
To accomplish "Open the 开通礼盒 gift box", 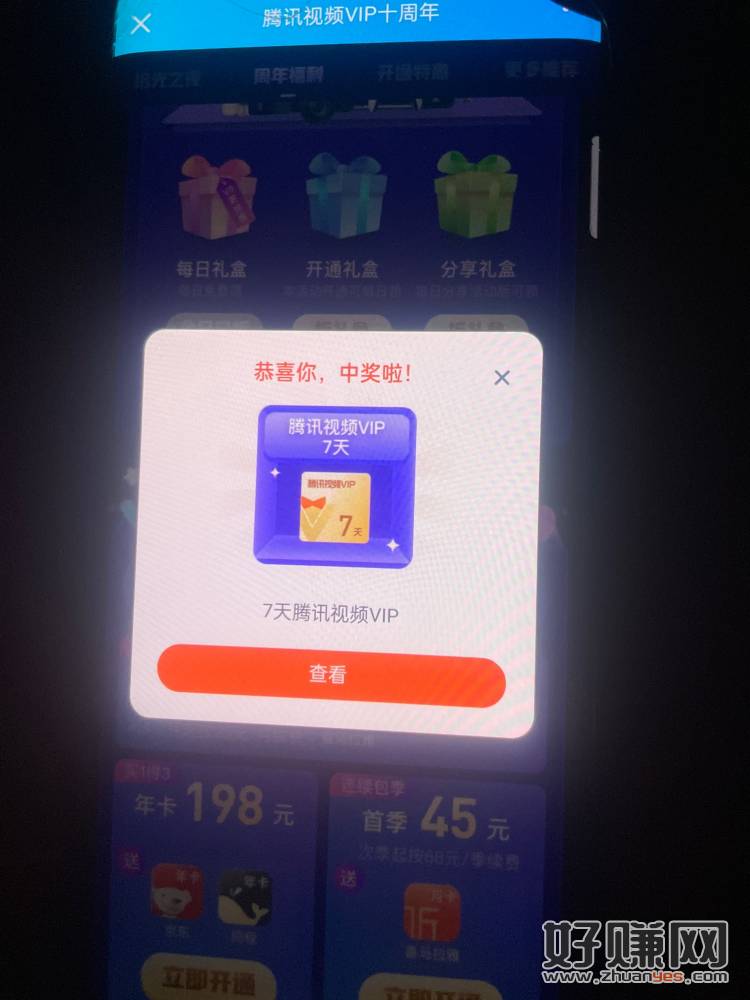I will [344, 200].
